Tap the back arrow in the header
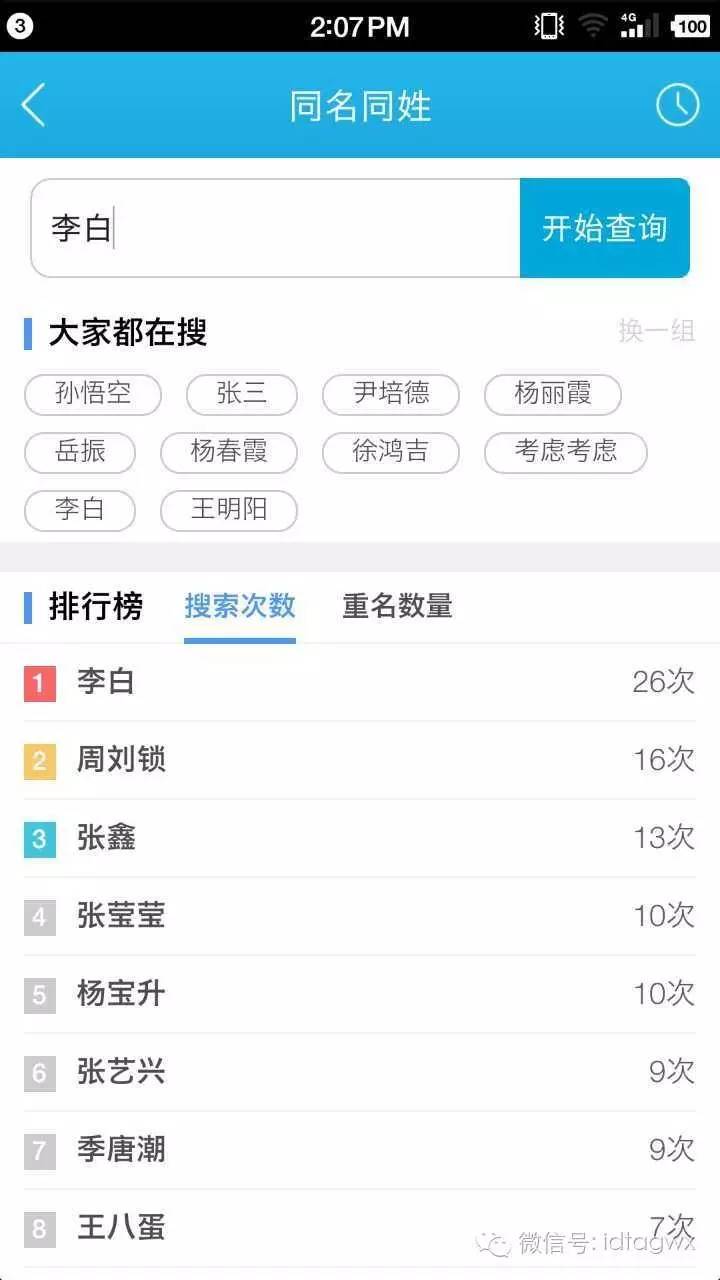 point(35,105)
